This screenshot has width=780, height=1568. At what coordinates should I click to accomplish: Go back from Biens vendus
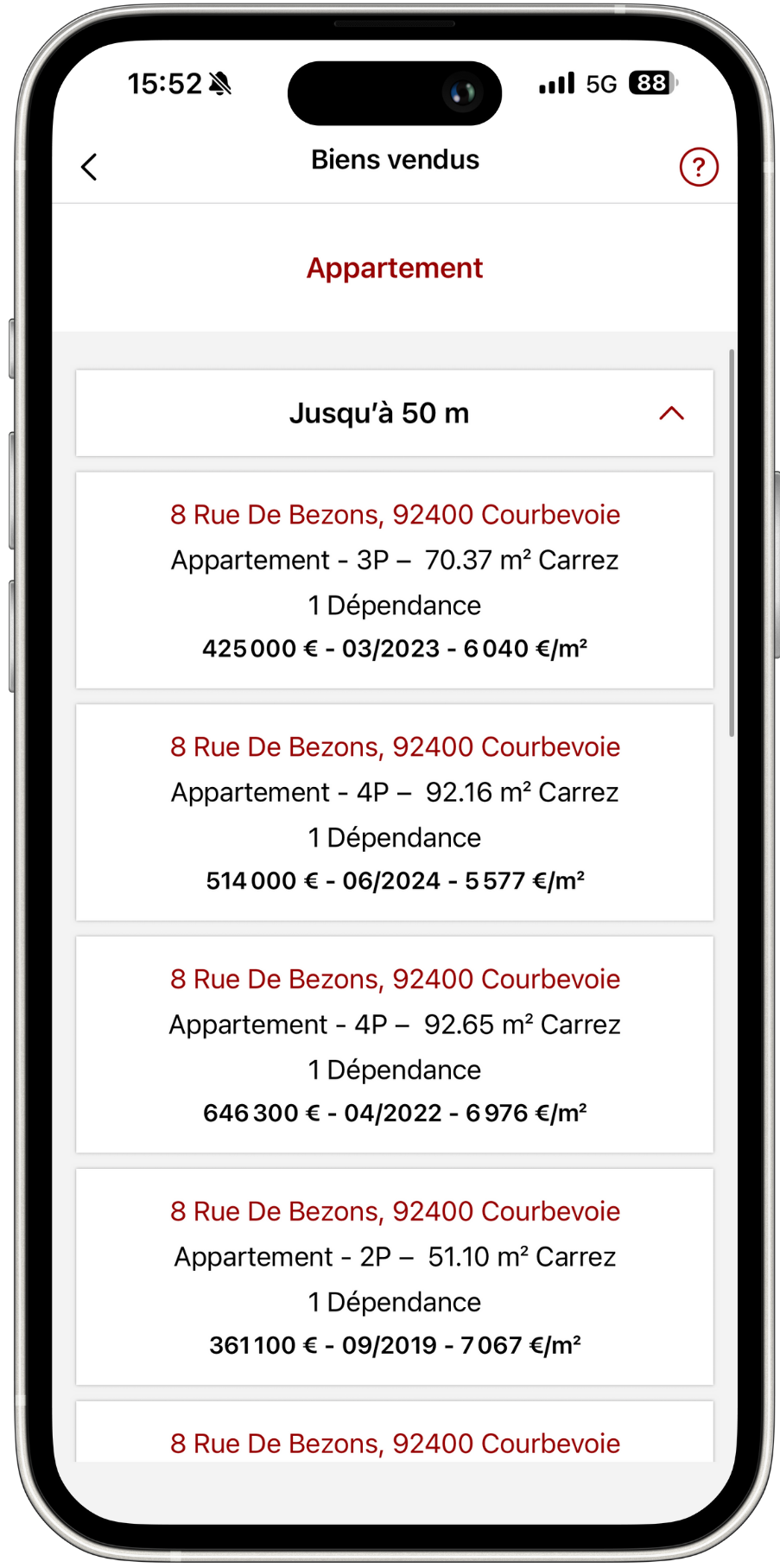[x=89, y=167]
